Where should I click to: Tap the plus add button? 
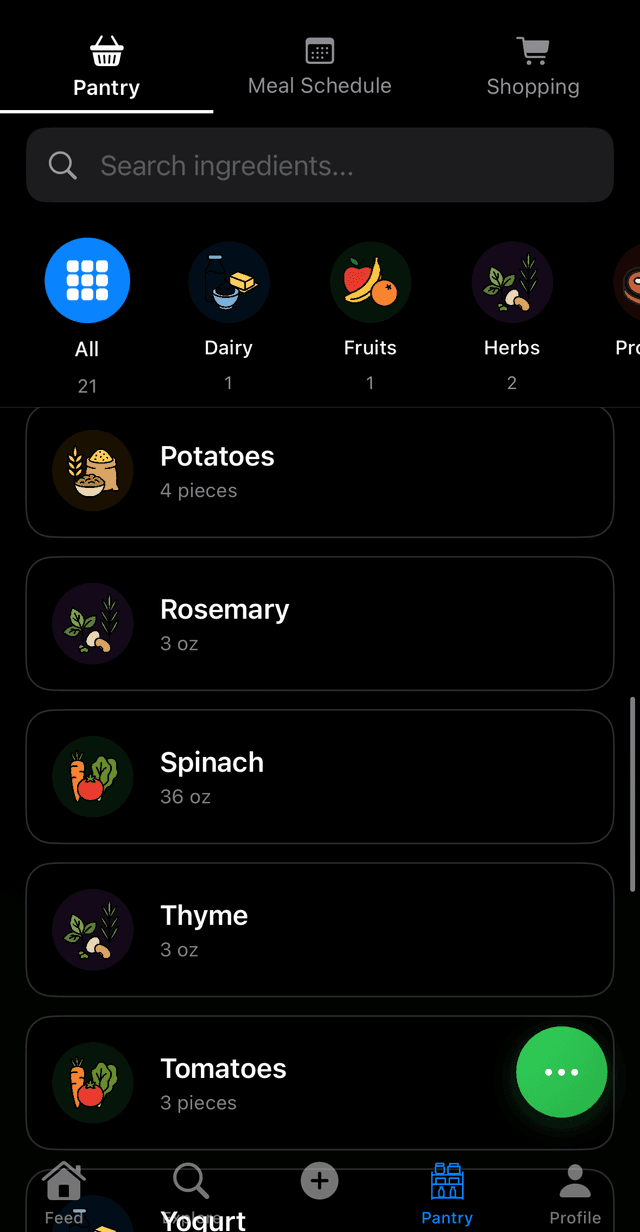[319, 1182]
